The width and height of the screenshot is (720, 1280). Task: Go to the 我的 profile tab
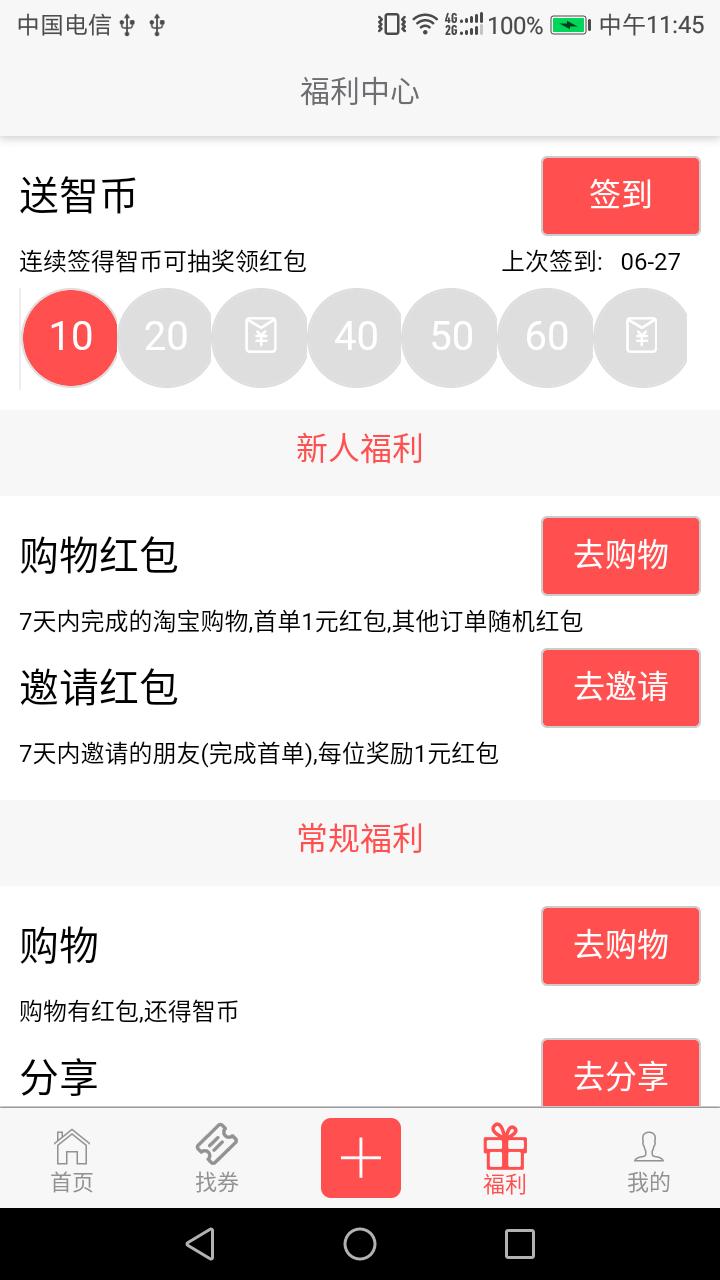click(x=648, y=1160)
